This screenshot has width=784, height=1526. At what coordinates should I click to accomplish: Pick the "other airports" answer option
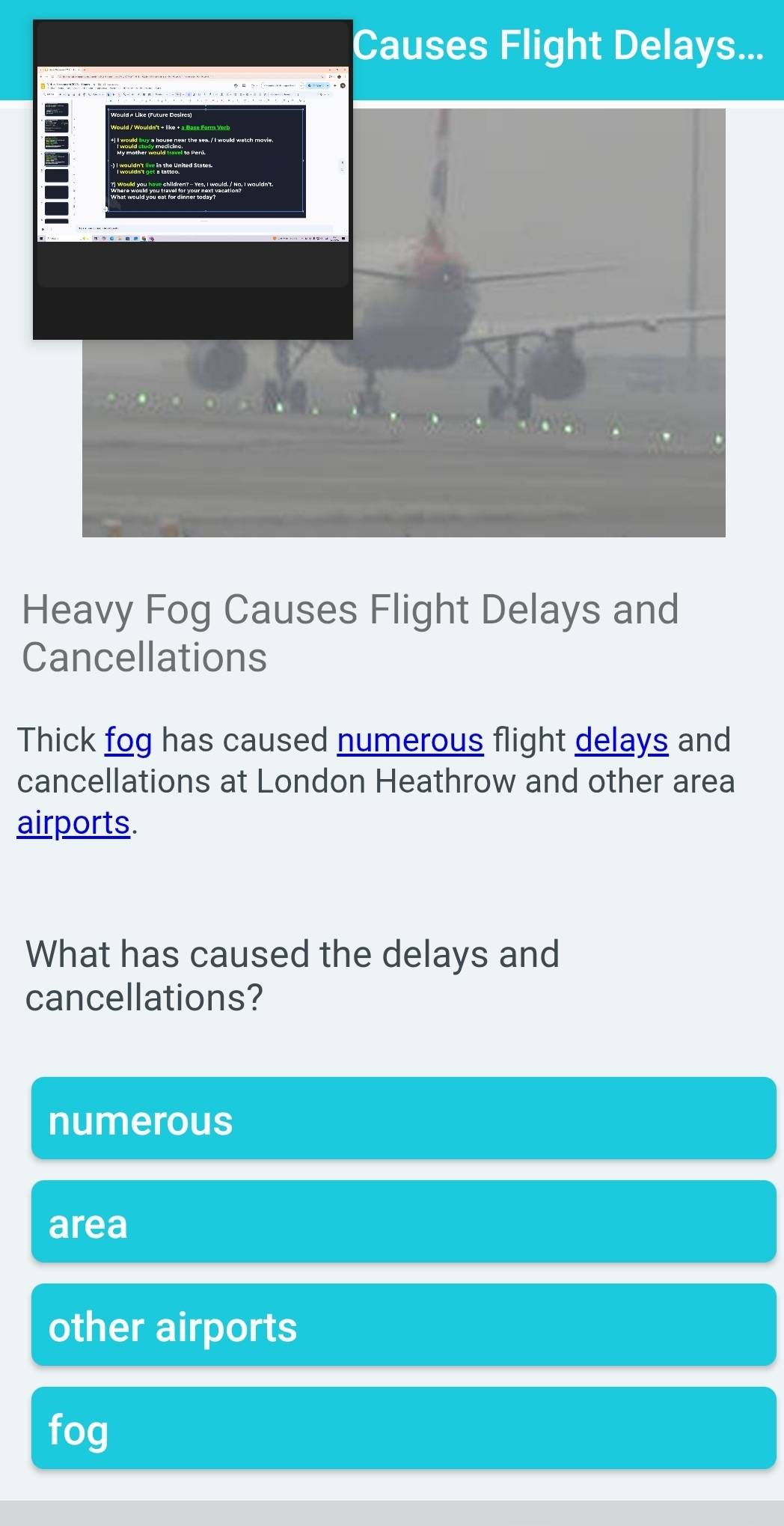click(403, 1325)
